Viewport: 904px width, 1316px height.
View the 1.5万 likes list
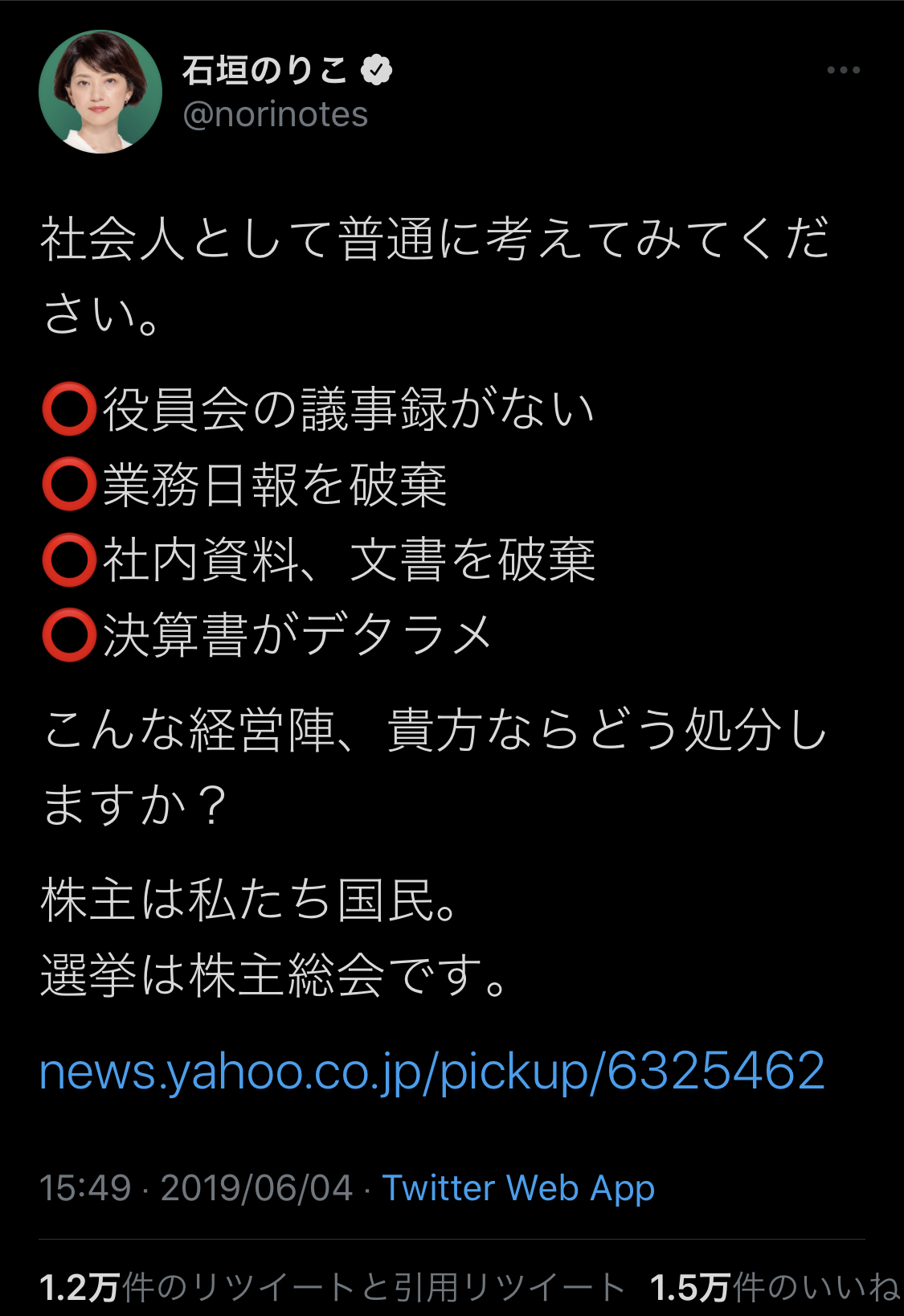coord(774,1287)
